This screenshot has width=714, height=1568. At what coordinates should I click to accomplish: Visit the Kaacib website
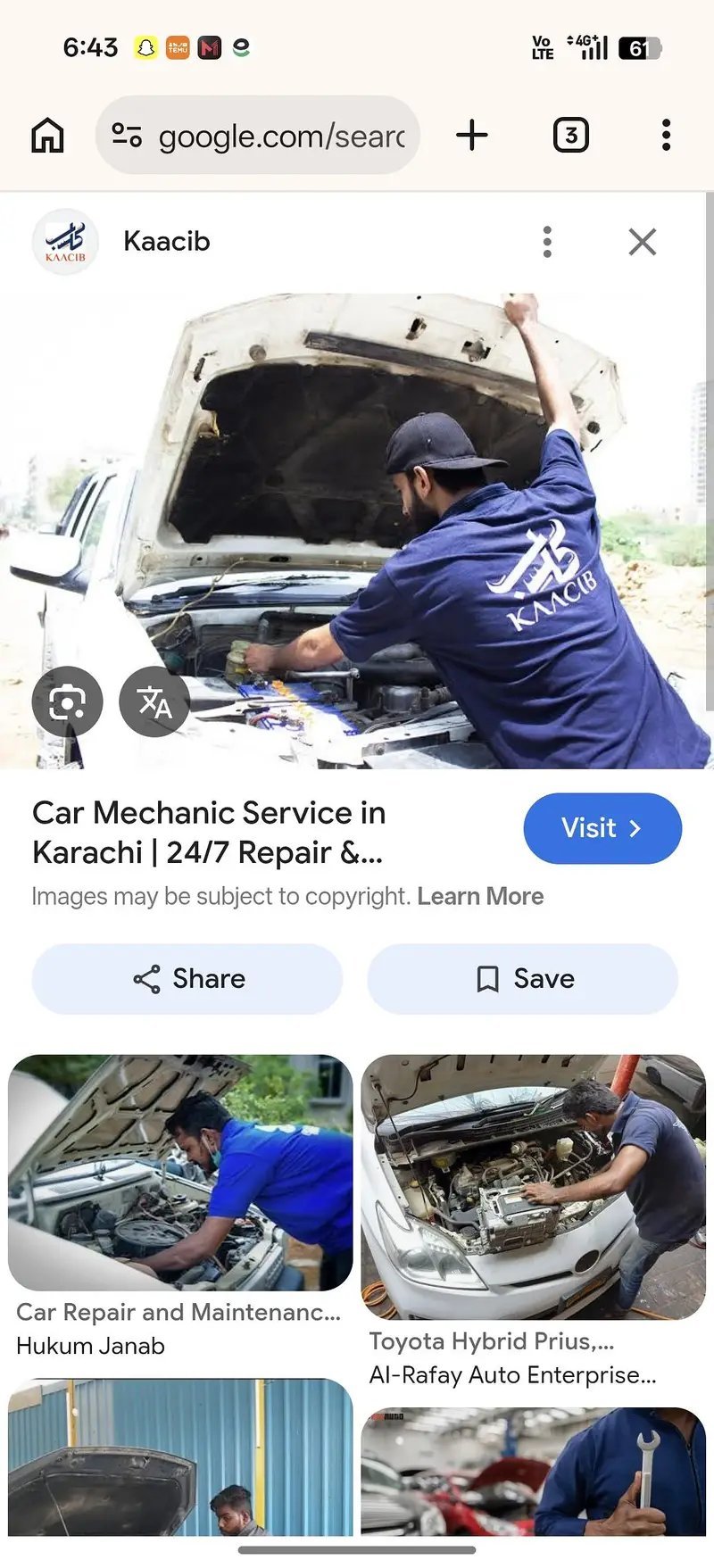click(x=602, y=828)
